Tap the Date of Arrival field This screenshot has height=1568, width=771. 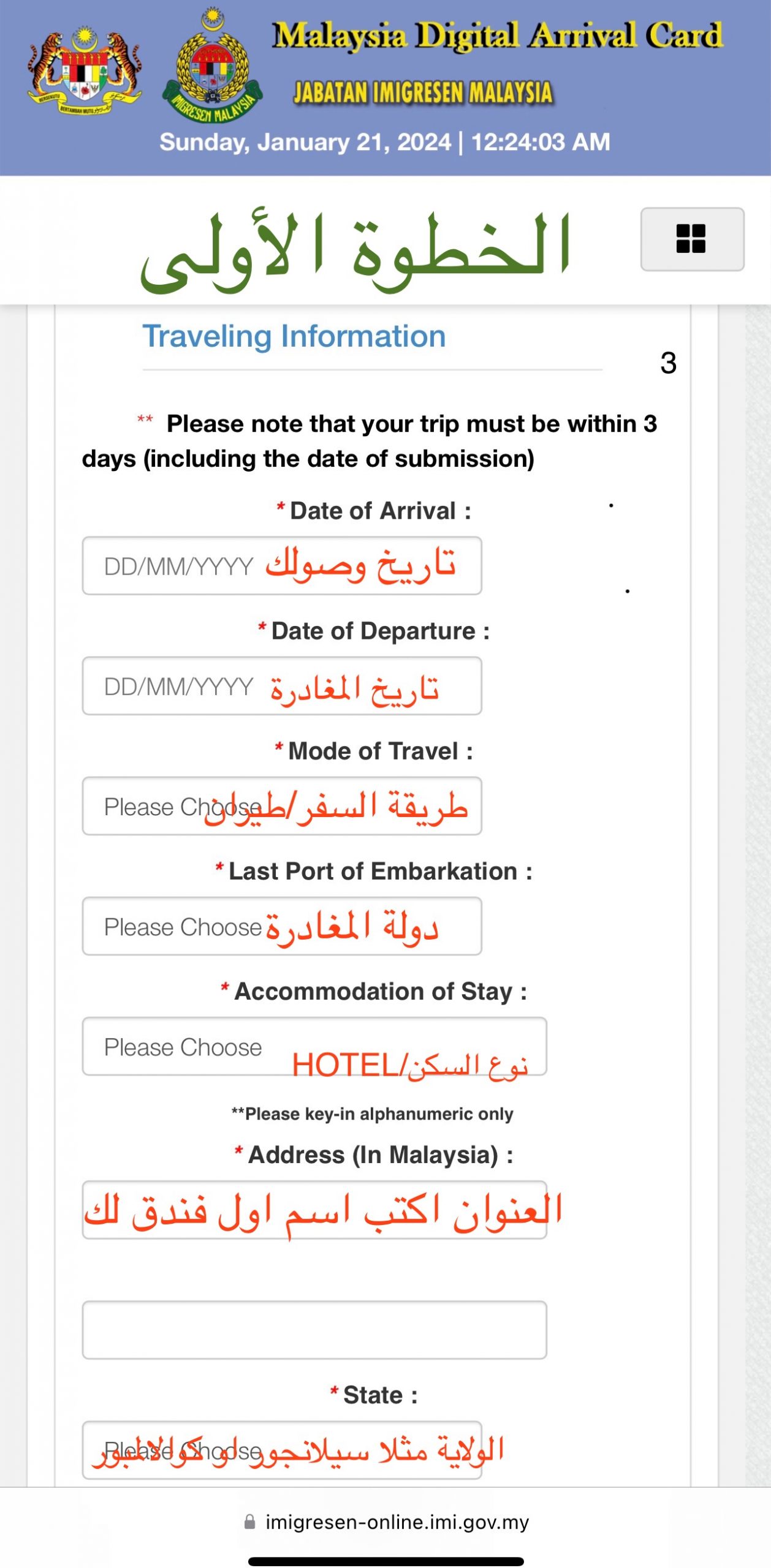282,565
